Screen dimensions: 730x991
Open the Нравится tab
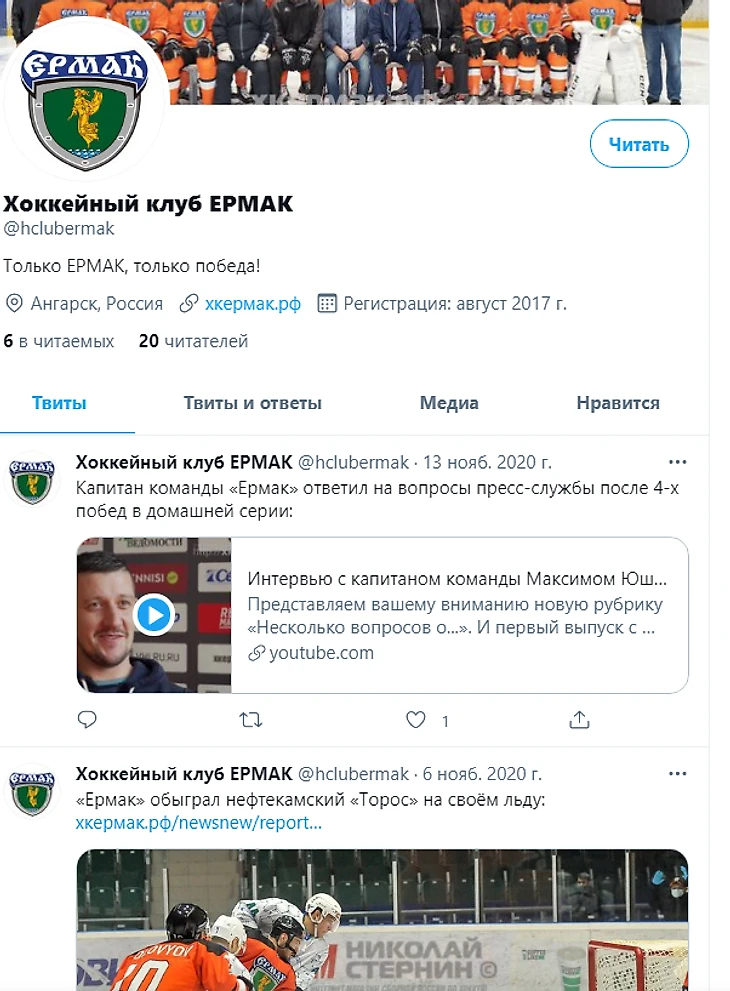click(617, 403)
